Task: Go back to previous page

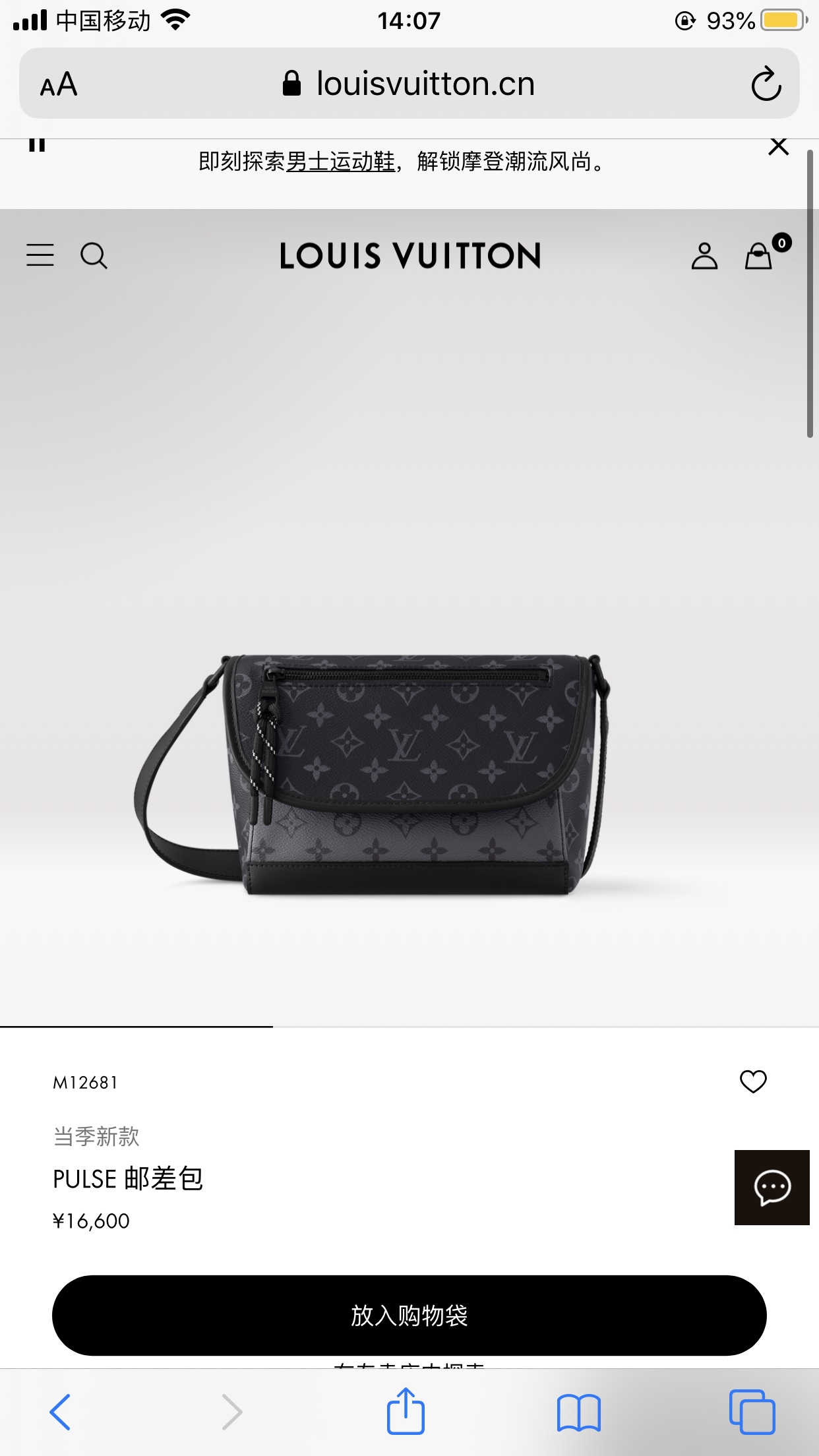Action: 60,1412
